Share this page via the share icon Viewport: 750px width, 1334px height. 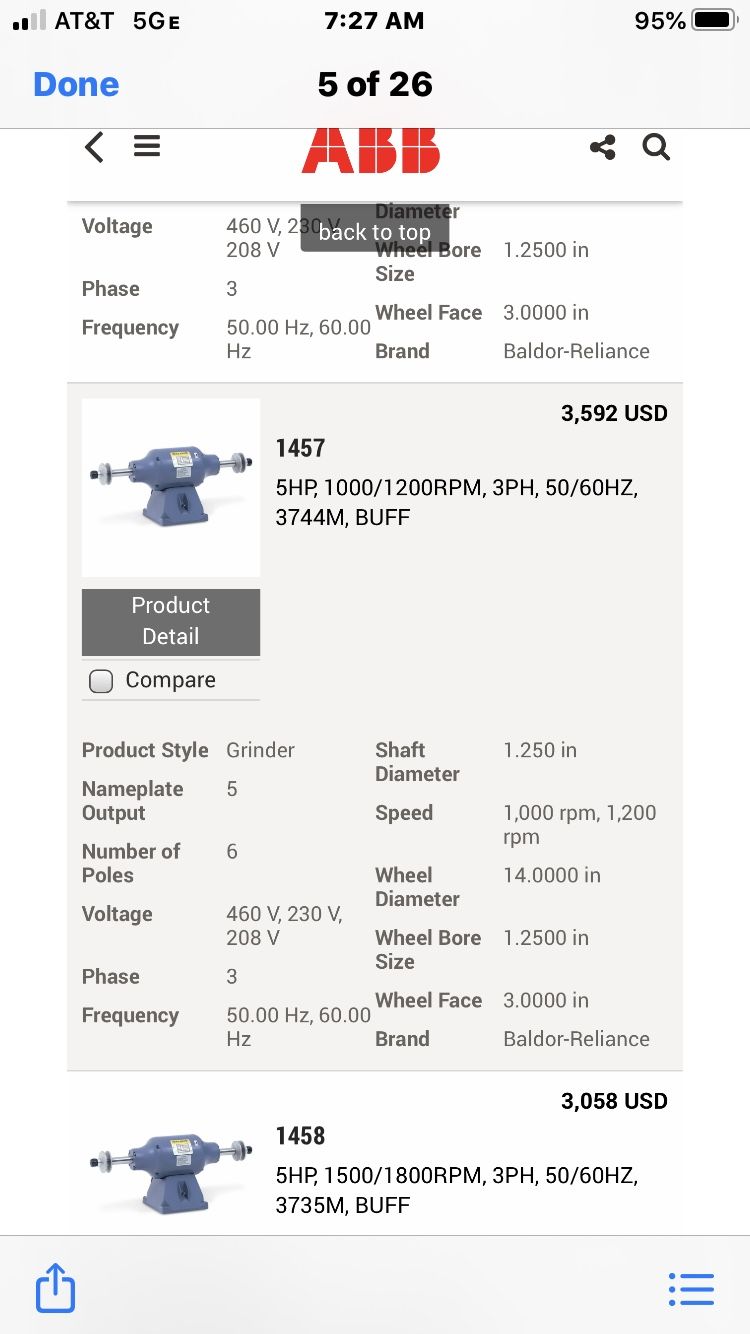coord(602,148)
